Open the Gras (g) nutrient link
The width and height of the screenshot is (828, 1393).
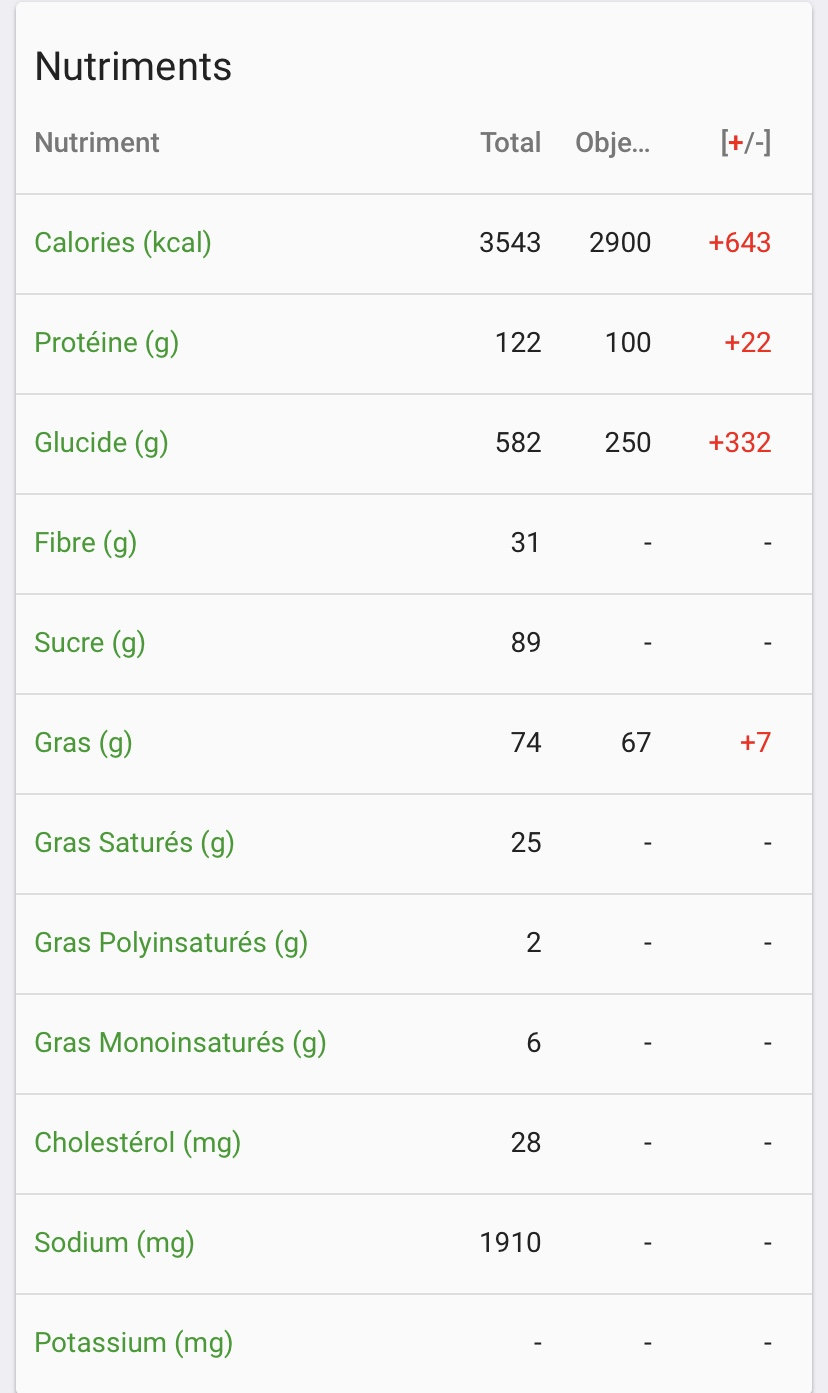(x=83, y=743)
